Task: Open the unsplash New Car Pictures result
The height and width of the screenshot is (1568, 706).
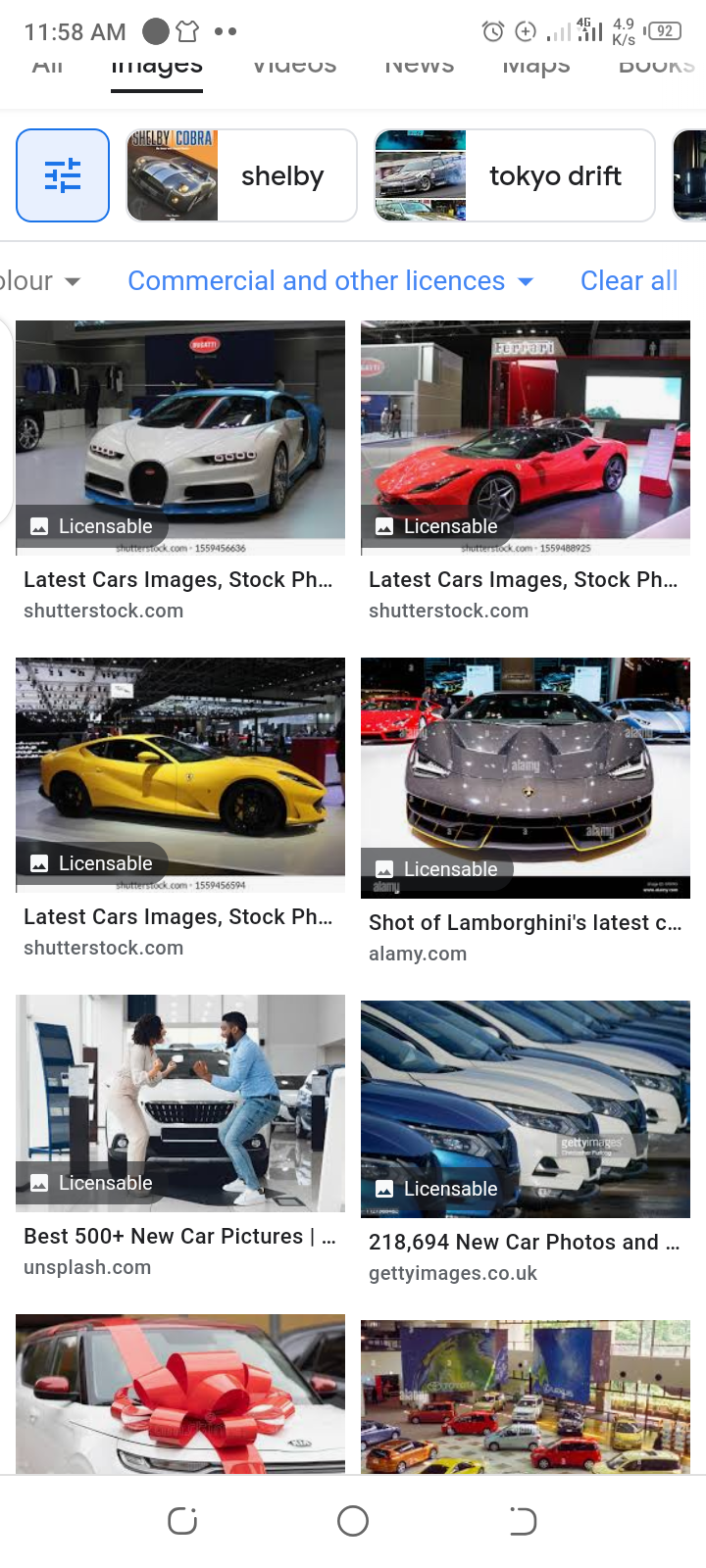Action: 180,1102
